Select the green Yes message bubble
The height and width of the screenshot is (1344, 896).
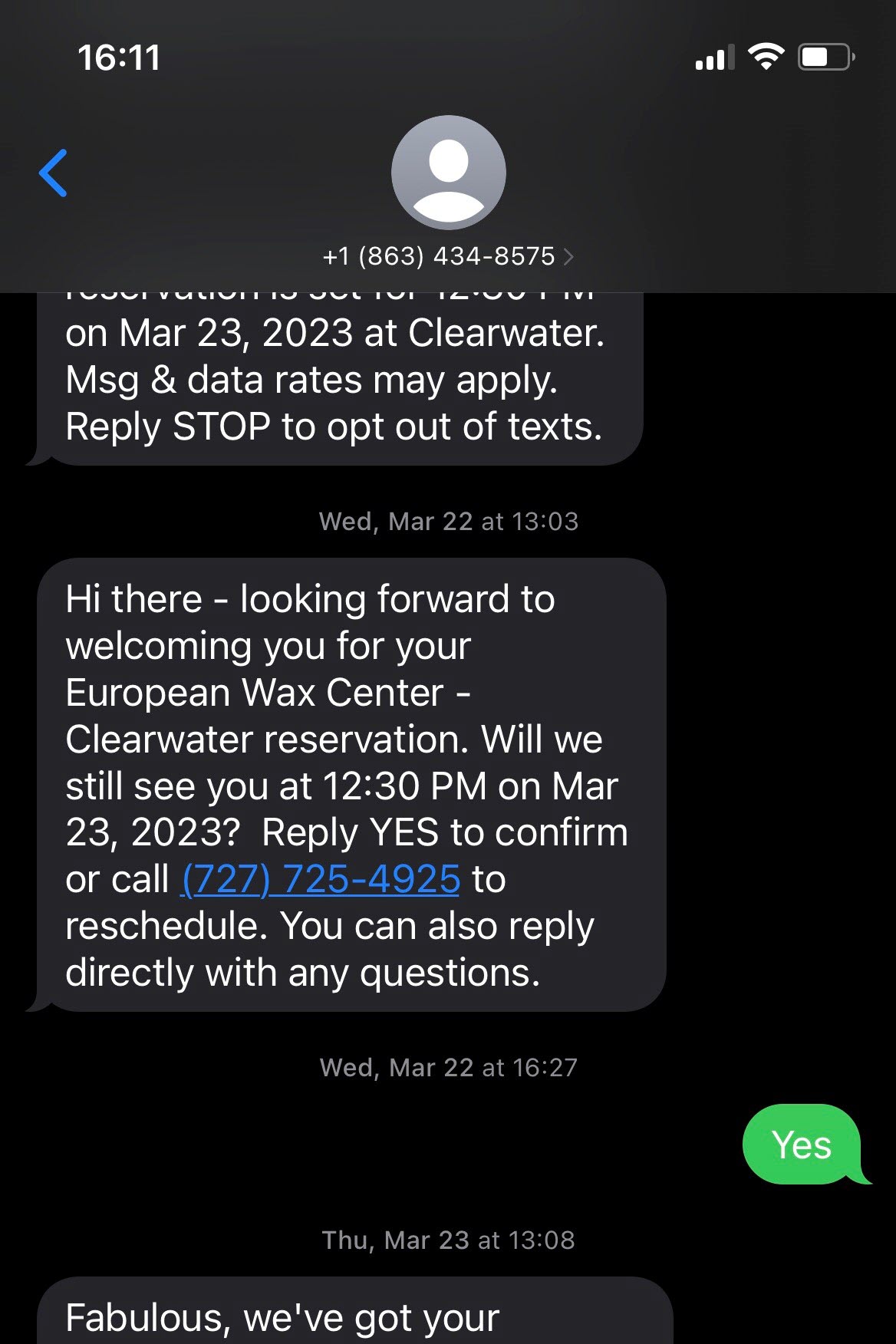(801, 1145)
